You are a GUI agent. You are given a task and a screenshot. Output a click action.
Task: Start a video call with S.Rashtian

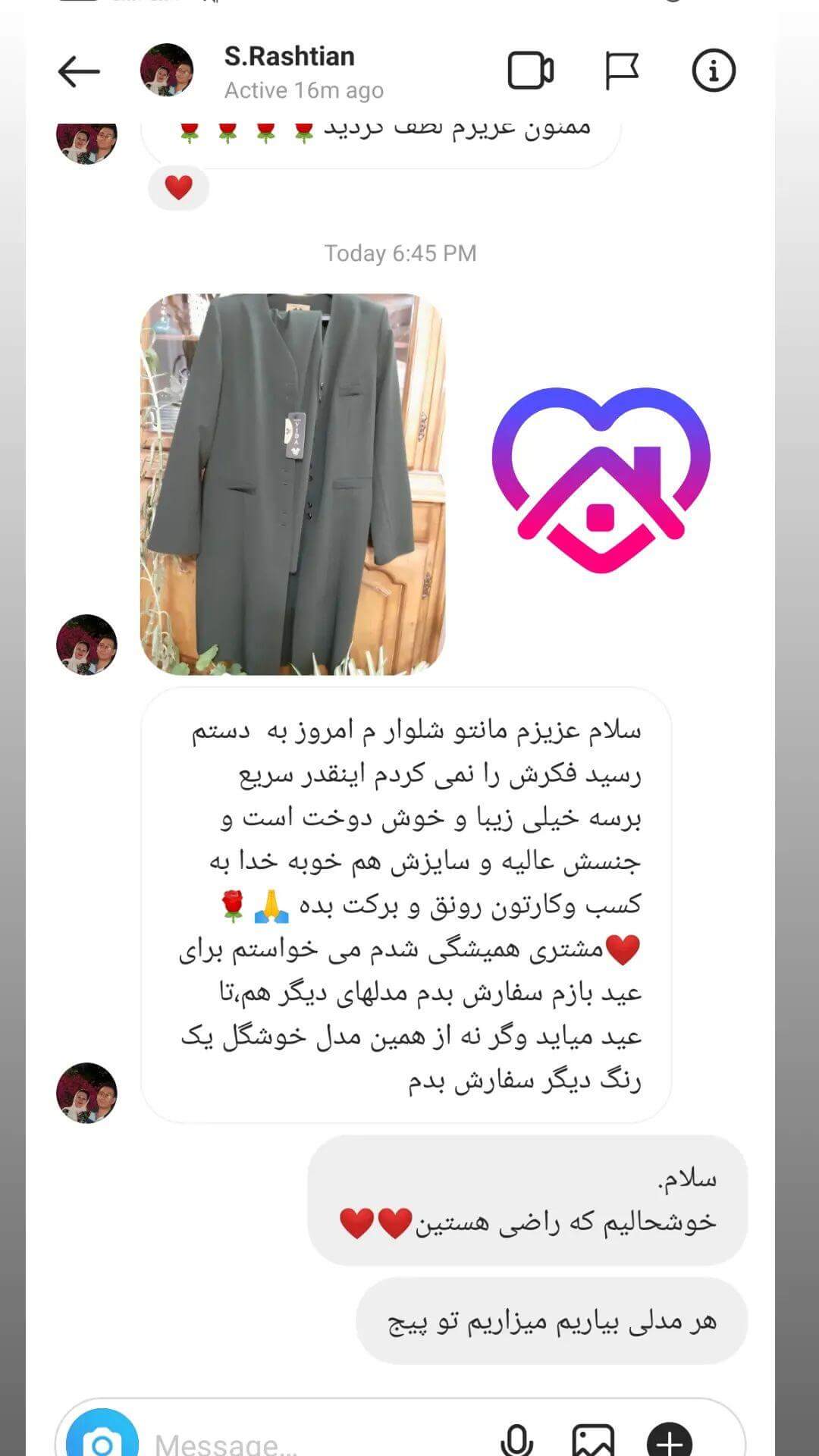coord(531,71)
